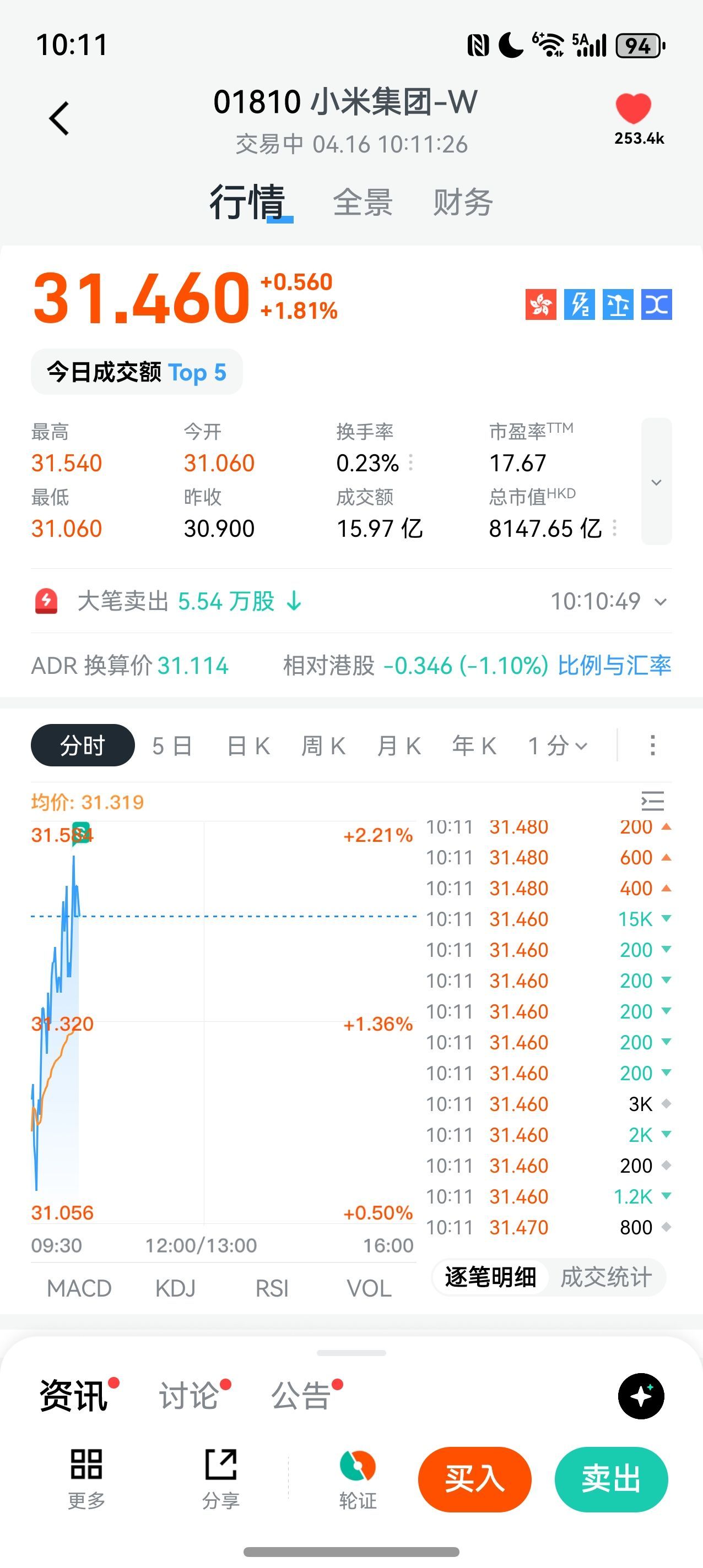The image size is (703, 1568).
Task: Open the 讨论 tab
Action: tap(189, 1395)
